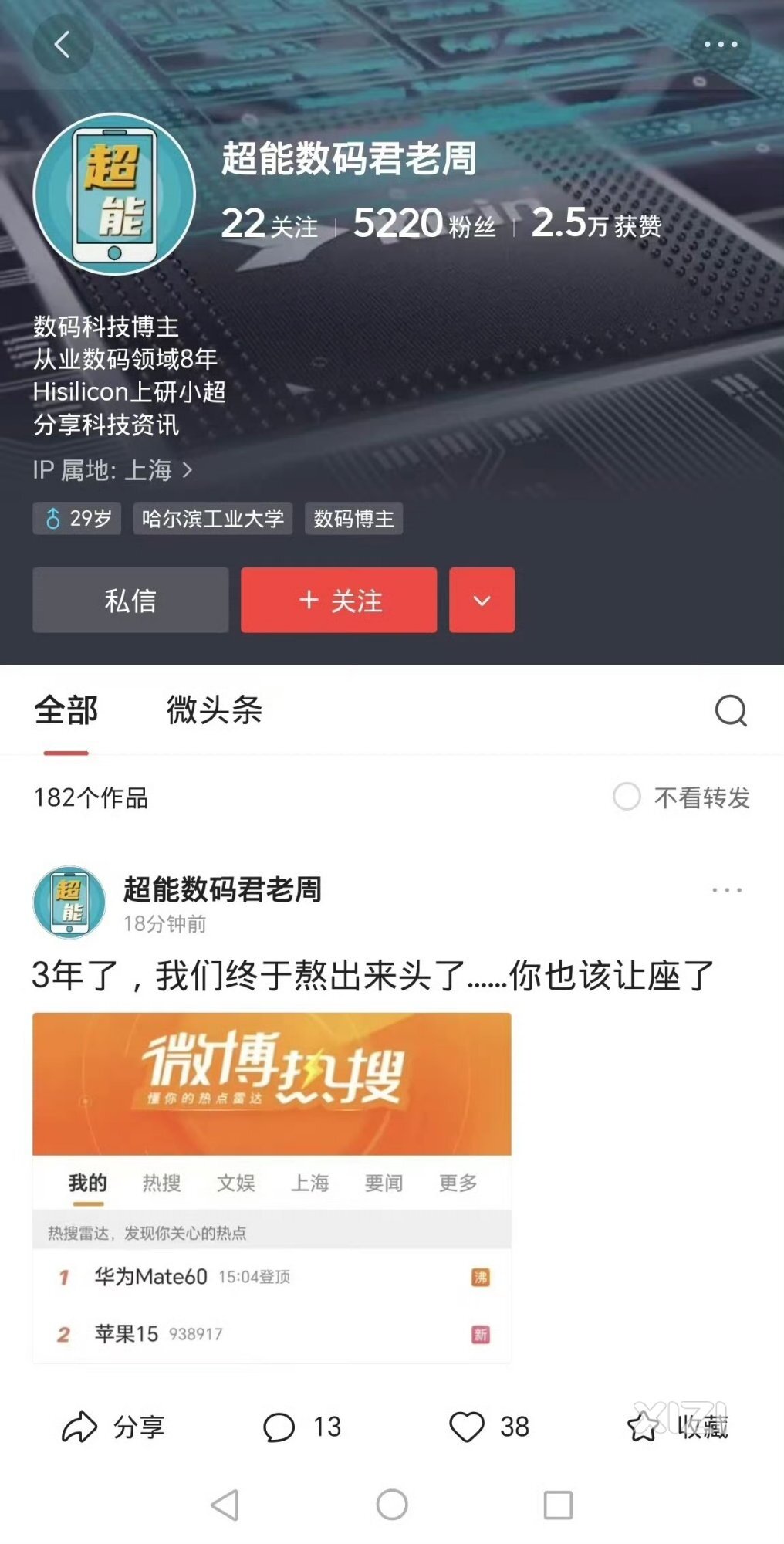Send a private message via 私信
Screen dimensions: 784x1544
pos(130,601)
